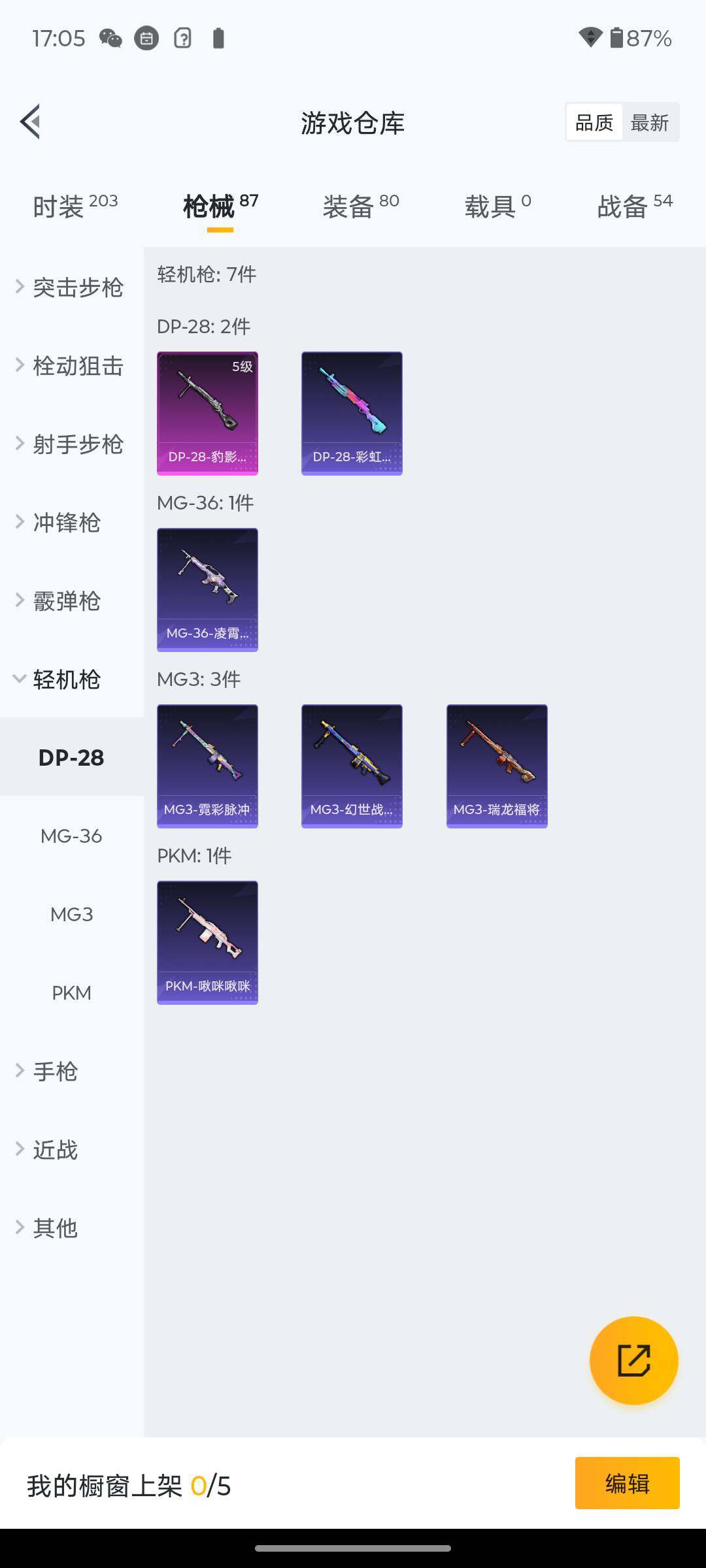Collapse the 轻机枪 category
The image size is (706, 1568).
click(65, 679)
